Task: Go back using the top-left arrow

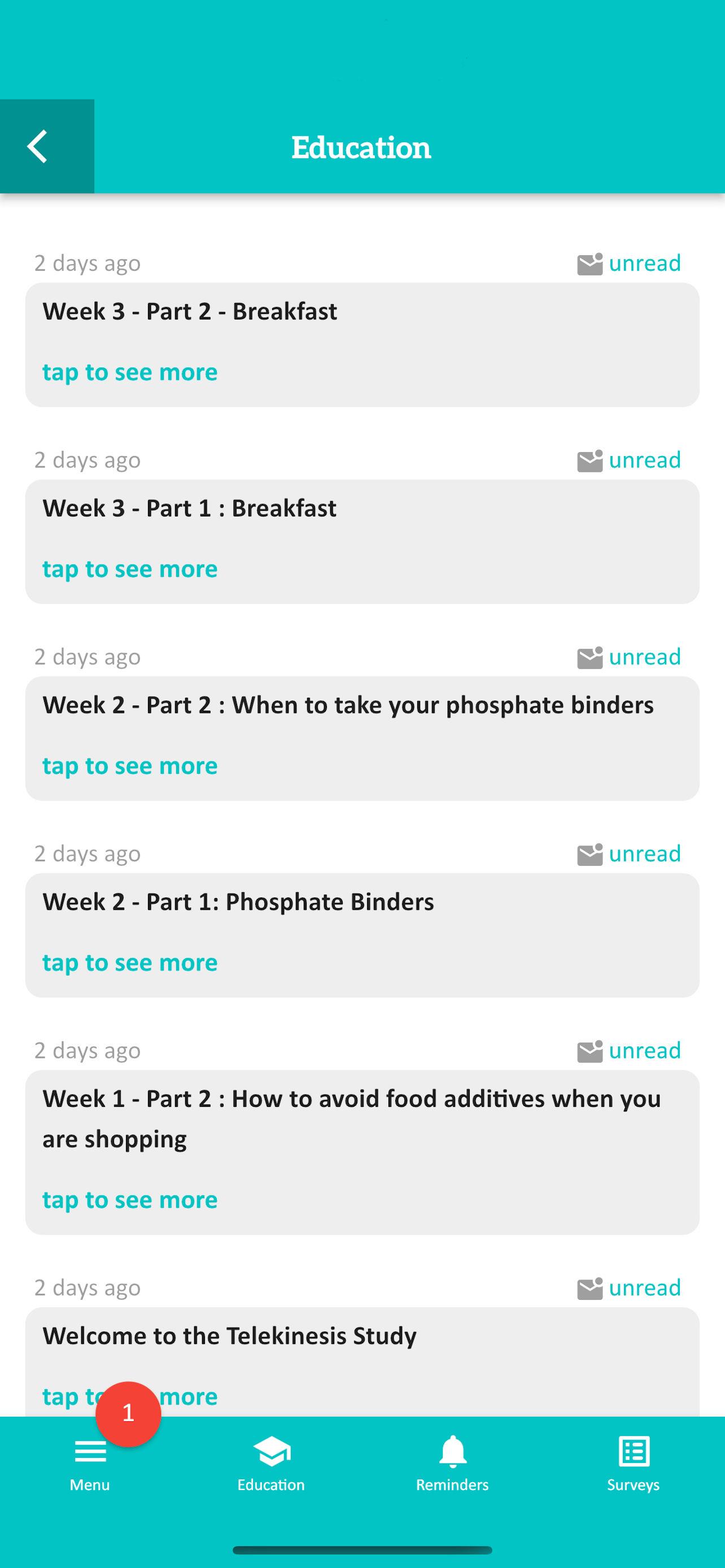Action: point(47,146)
